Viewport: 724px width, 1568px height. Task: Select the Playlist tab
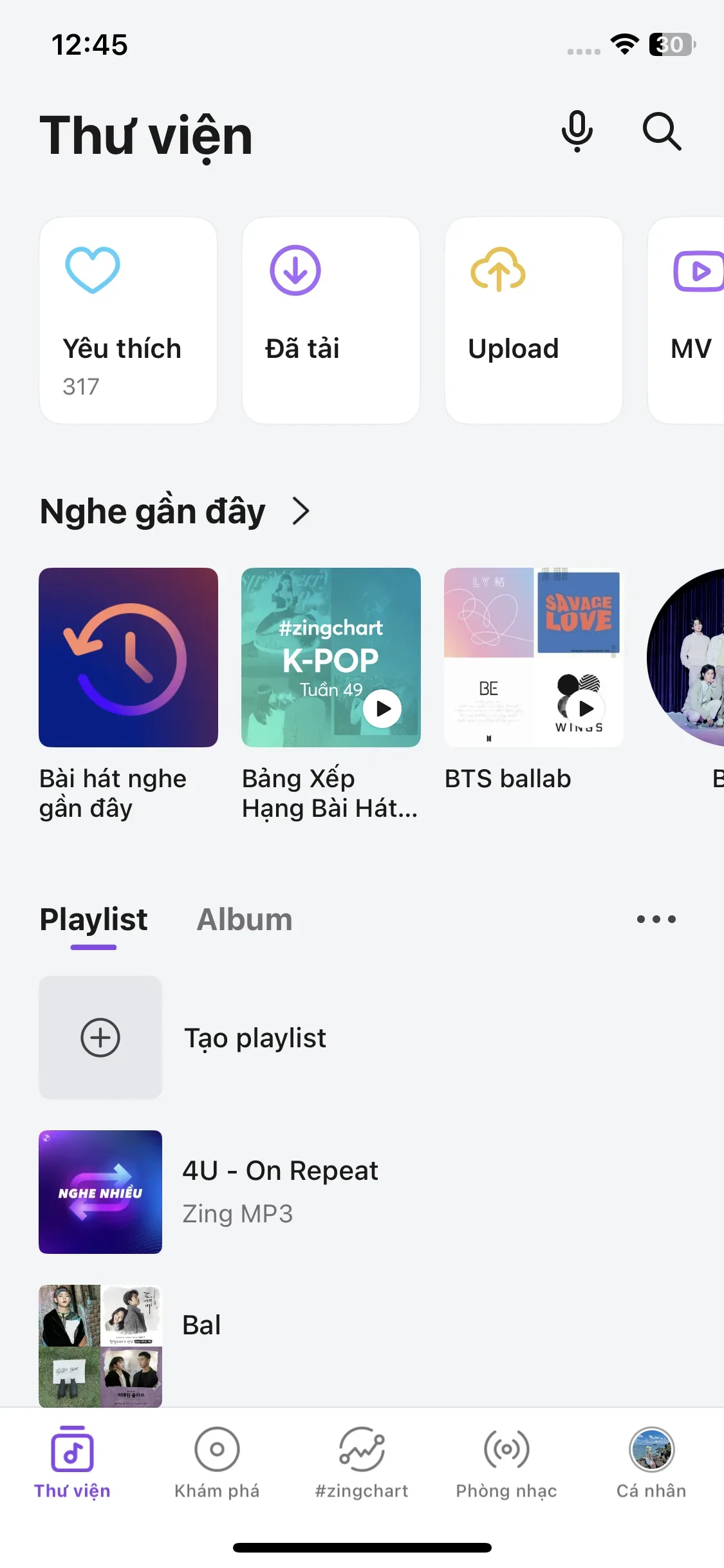94,919
